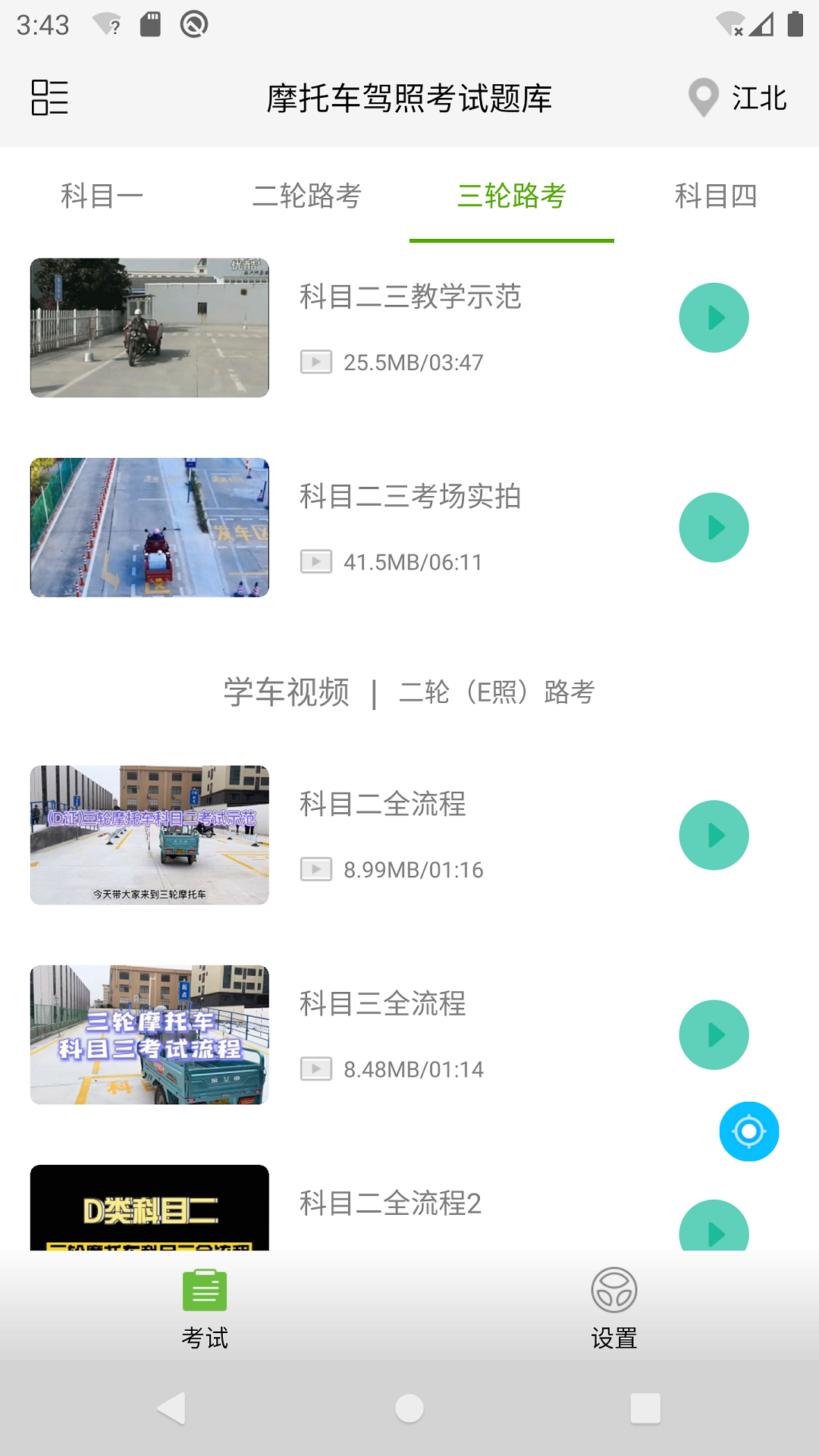
Task: Play the 科目三全流程 video
Action: (x=714, y=1035)
